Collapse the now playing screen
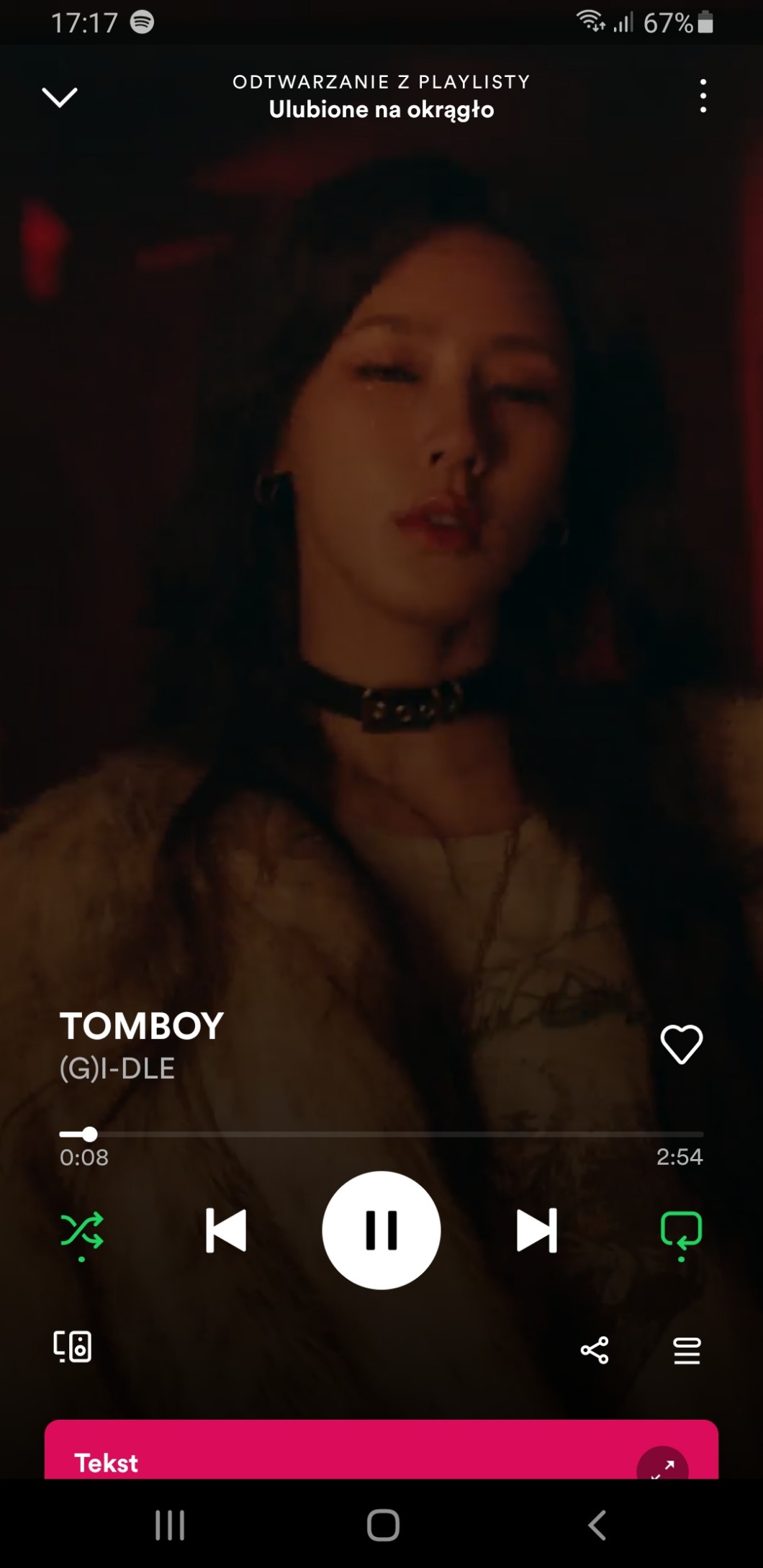This screenshot has height=1568, width=763. tap(60, 96)
